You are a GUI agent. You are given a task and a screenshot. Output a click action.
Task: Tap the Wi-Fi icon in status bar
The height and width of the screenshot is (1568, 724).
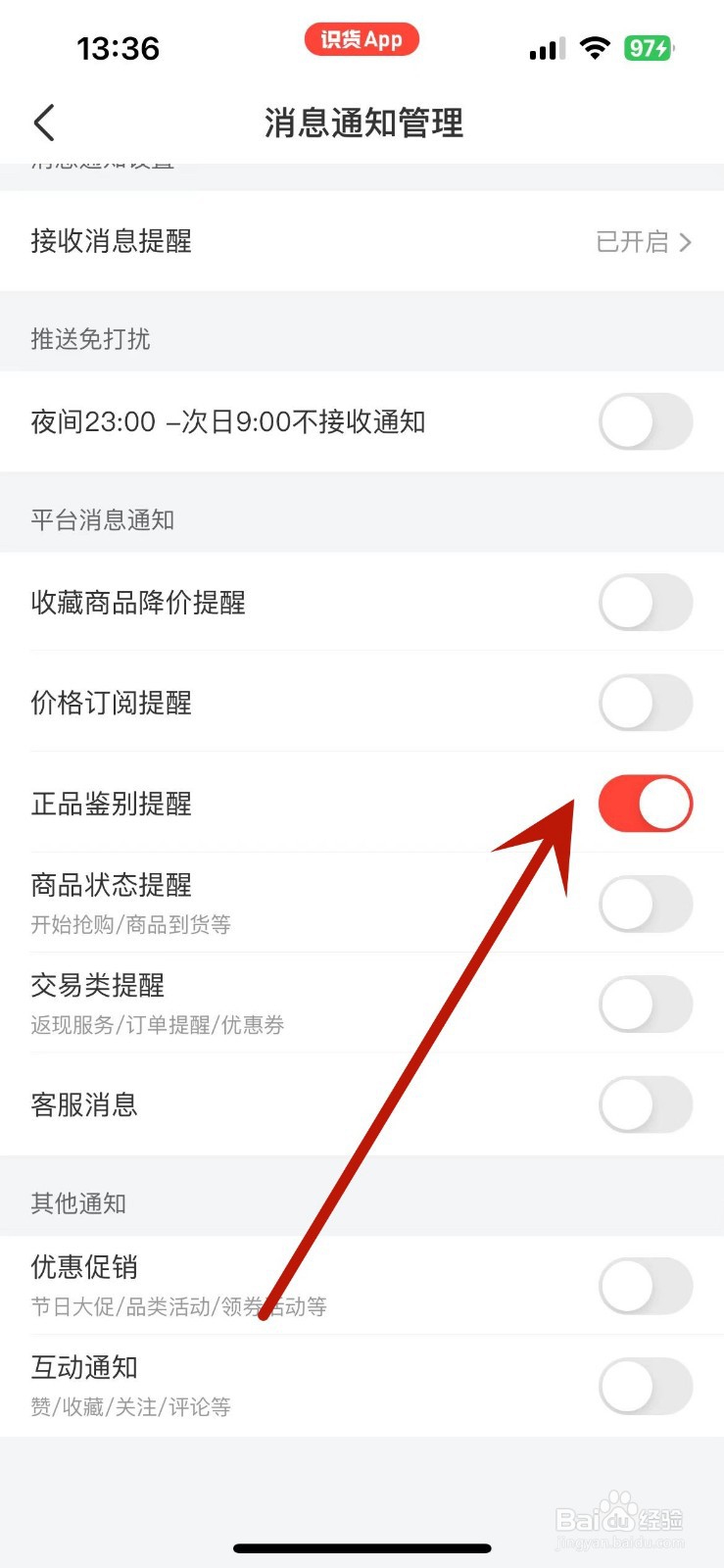[x=596, y=47]
